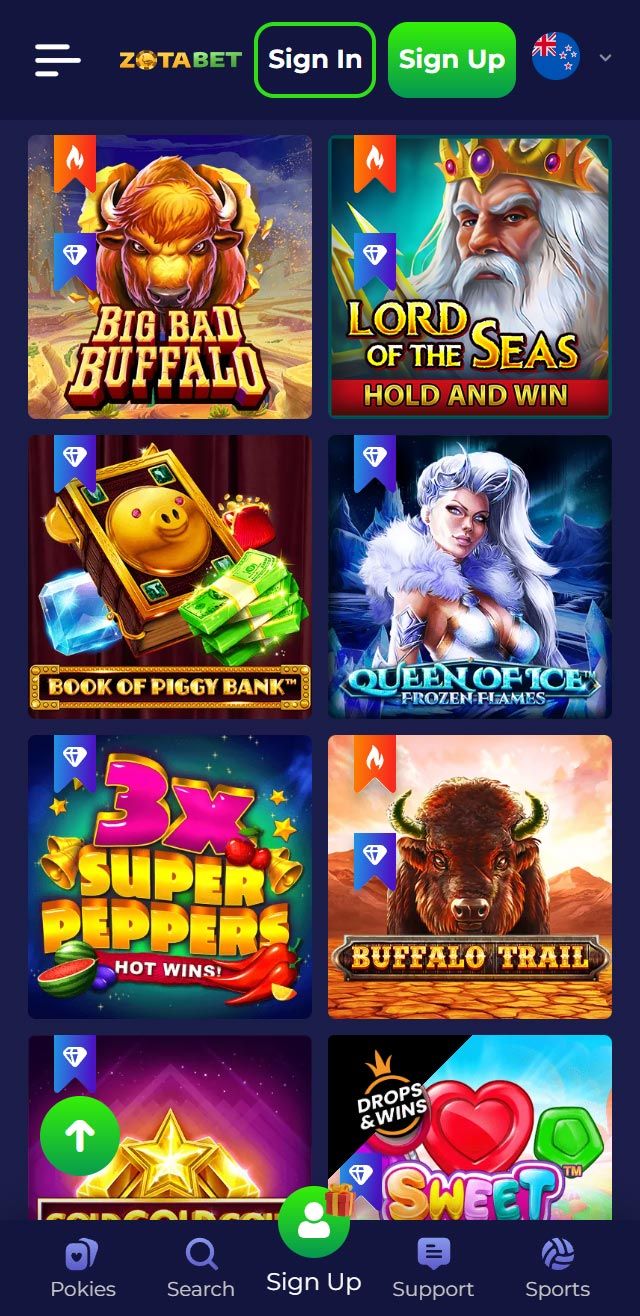Launch Lord of the Seas game
640x1316 pixels.
470,277
